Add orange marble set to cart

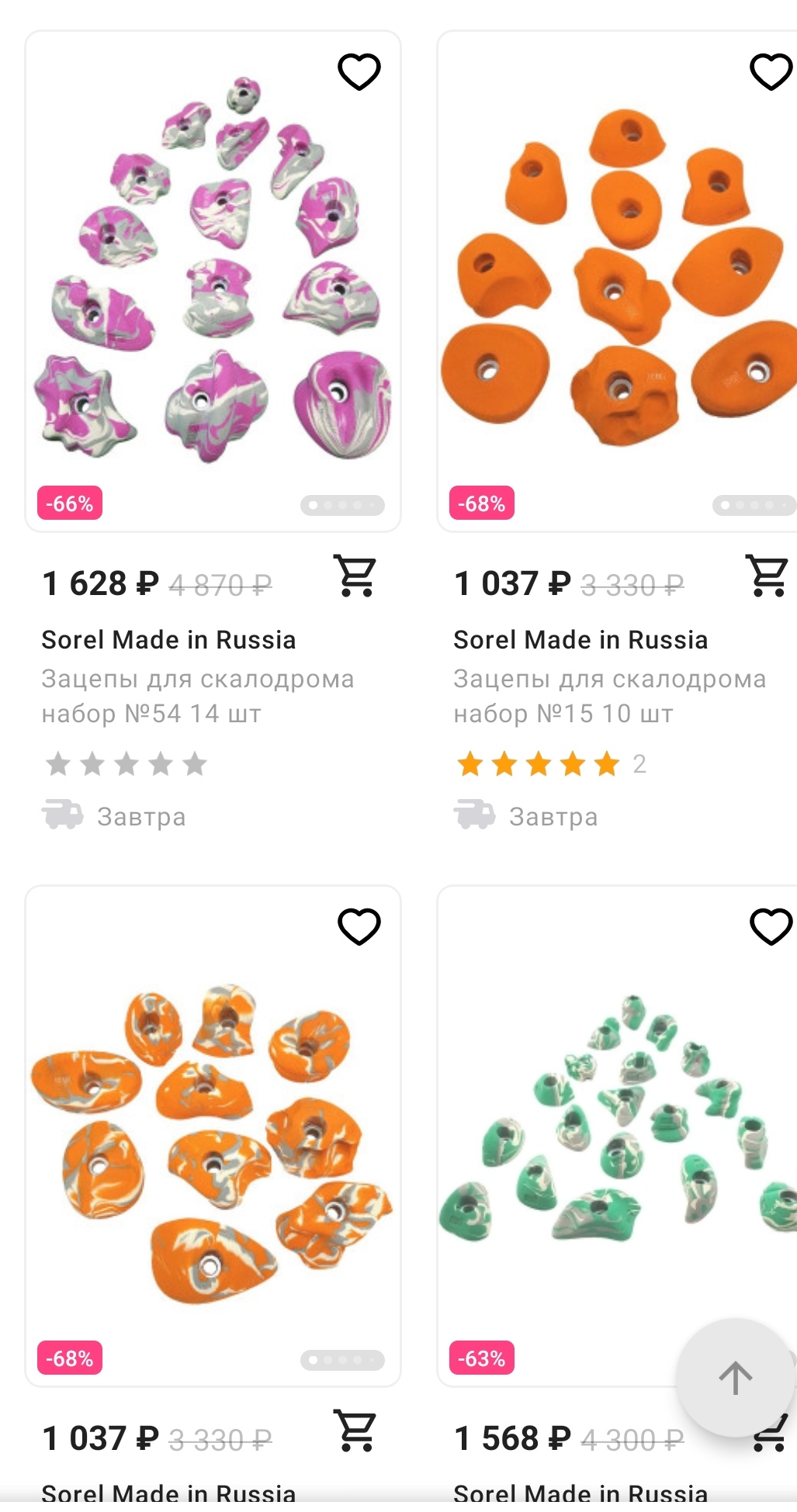pyautogui.click(x=355, y=1431)
